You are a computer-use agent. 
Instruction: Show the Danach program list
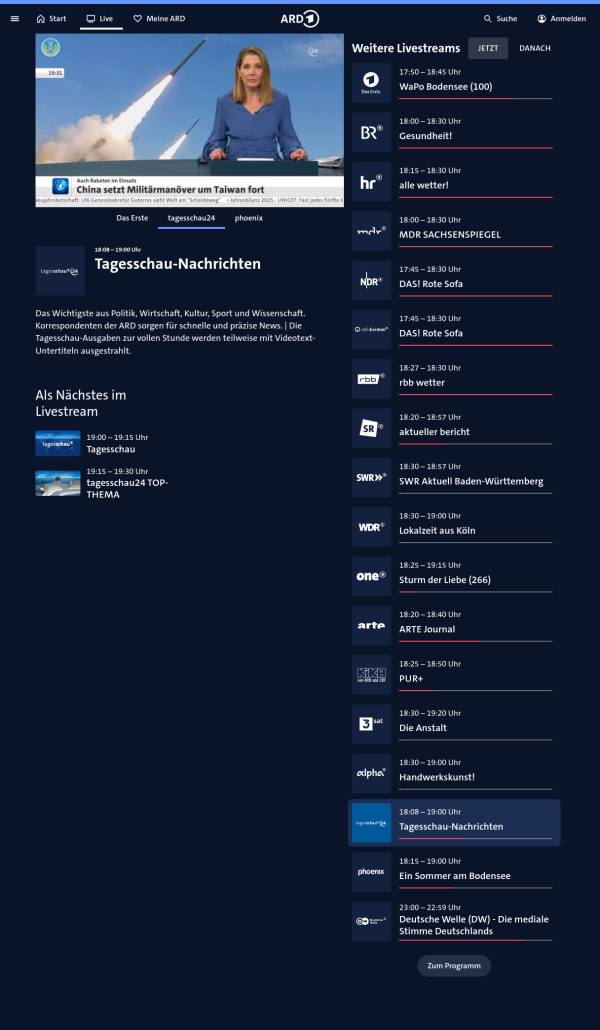534,48
